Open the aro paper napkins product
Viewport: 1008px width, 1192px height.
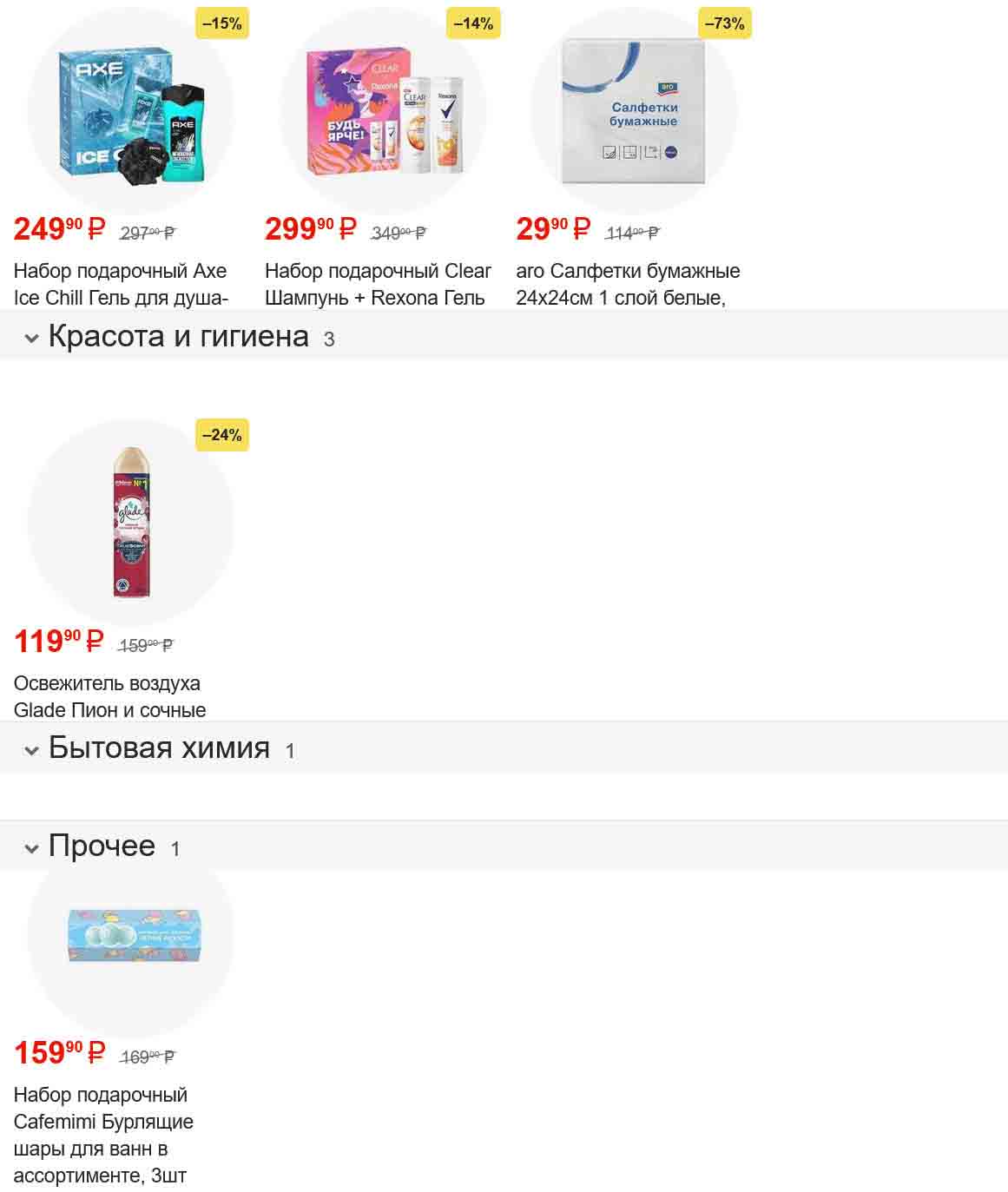[x=633, y=113]
